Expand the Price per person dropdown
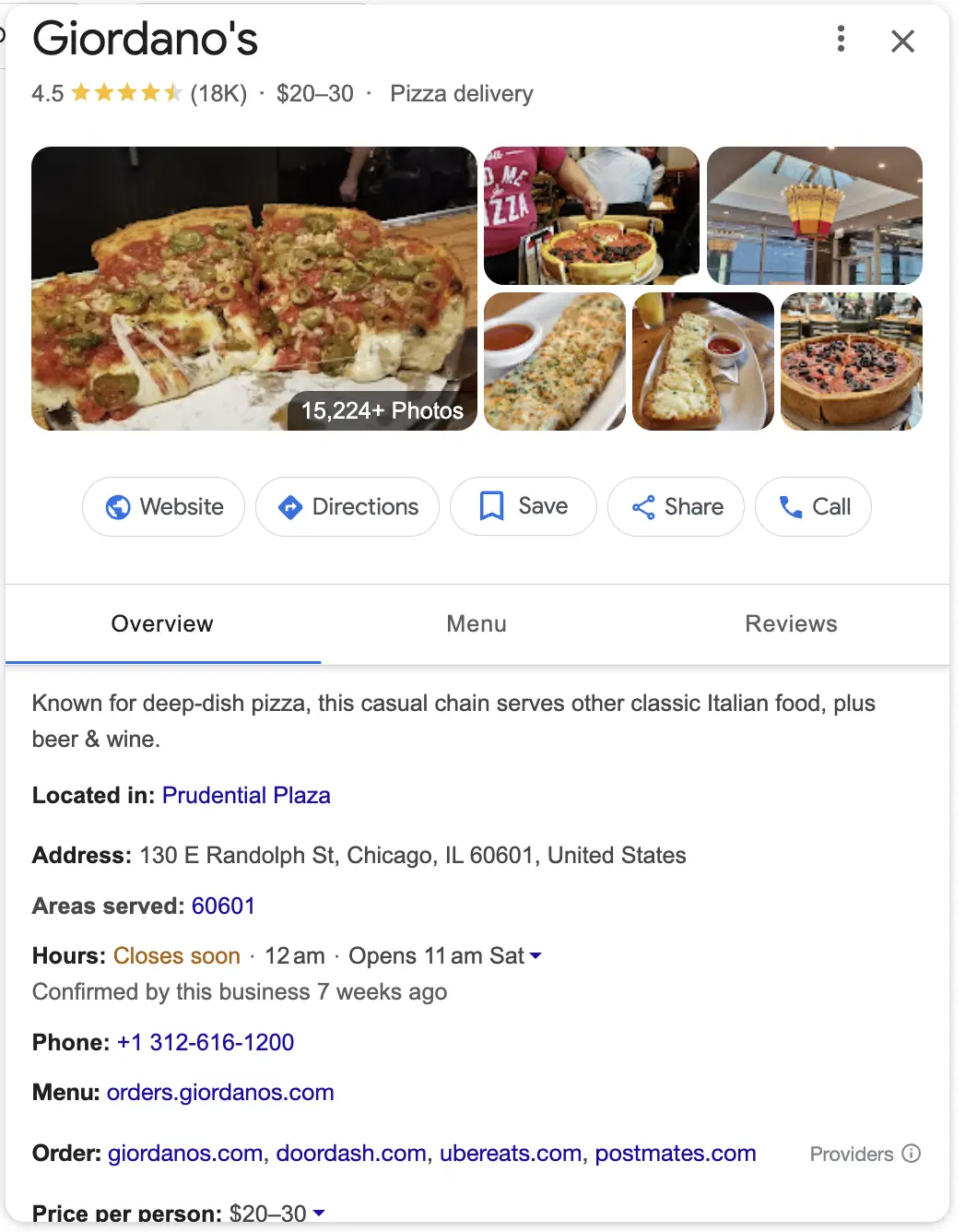Image resolution: width=977 pixels, height=1232 pixels. click(319, 1214)
